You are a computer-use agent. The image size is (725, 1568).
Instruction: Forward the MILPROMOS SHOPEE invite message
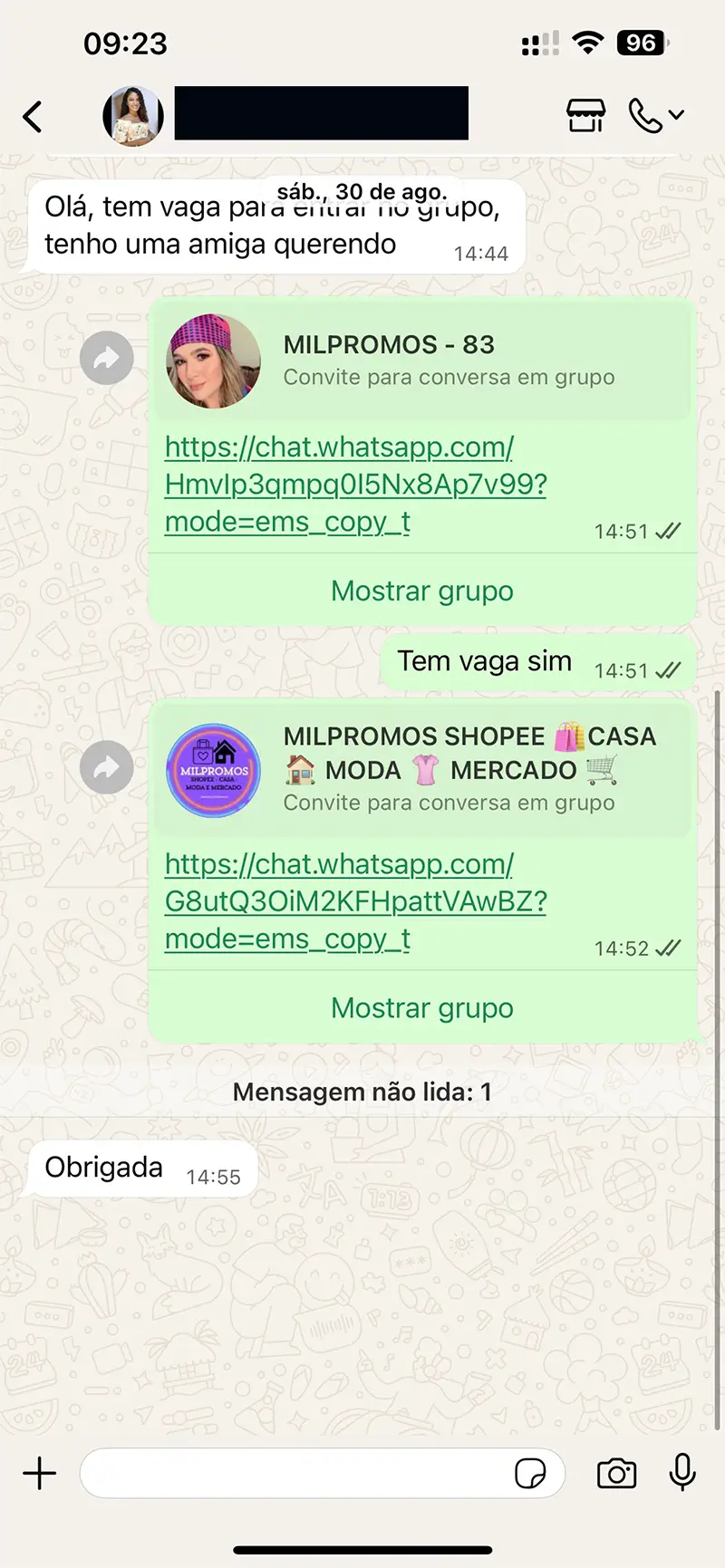coord(107,767)
